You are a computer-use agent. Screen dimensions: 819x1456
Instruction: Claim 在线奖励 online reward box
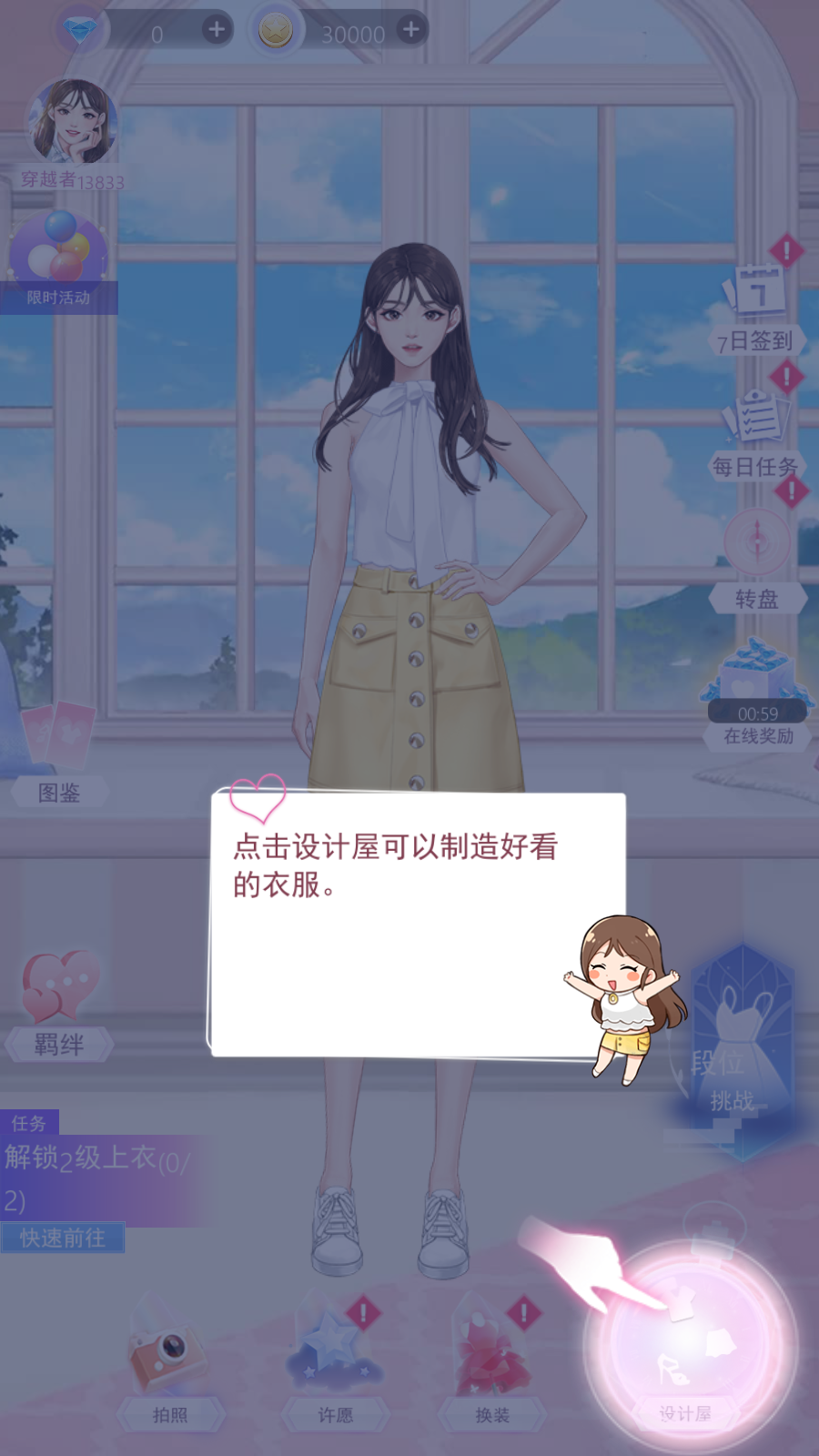click(x=759, y=693)
